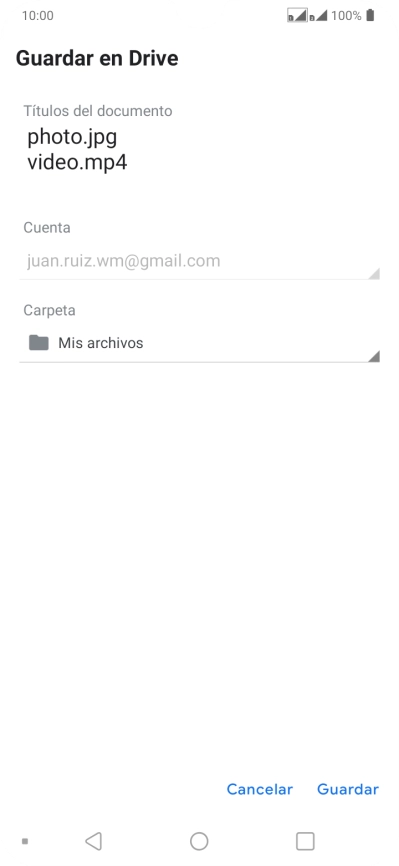Choose a different folder than Mis archivos
Image resolution: width=399 pixels, height=866 pixels.
coord(200,343)
